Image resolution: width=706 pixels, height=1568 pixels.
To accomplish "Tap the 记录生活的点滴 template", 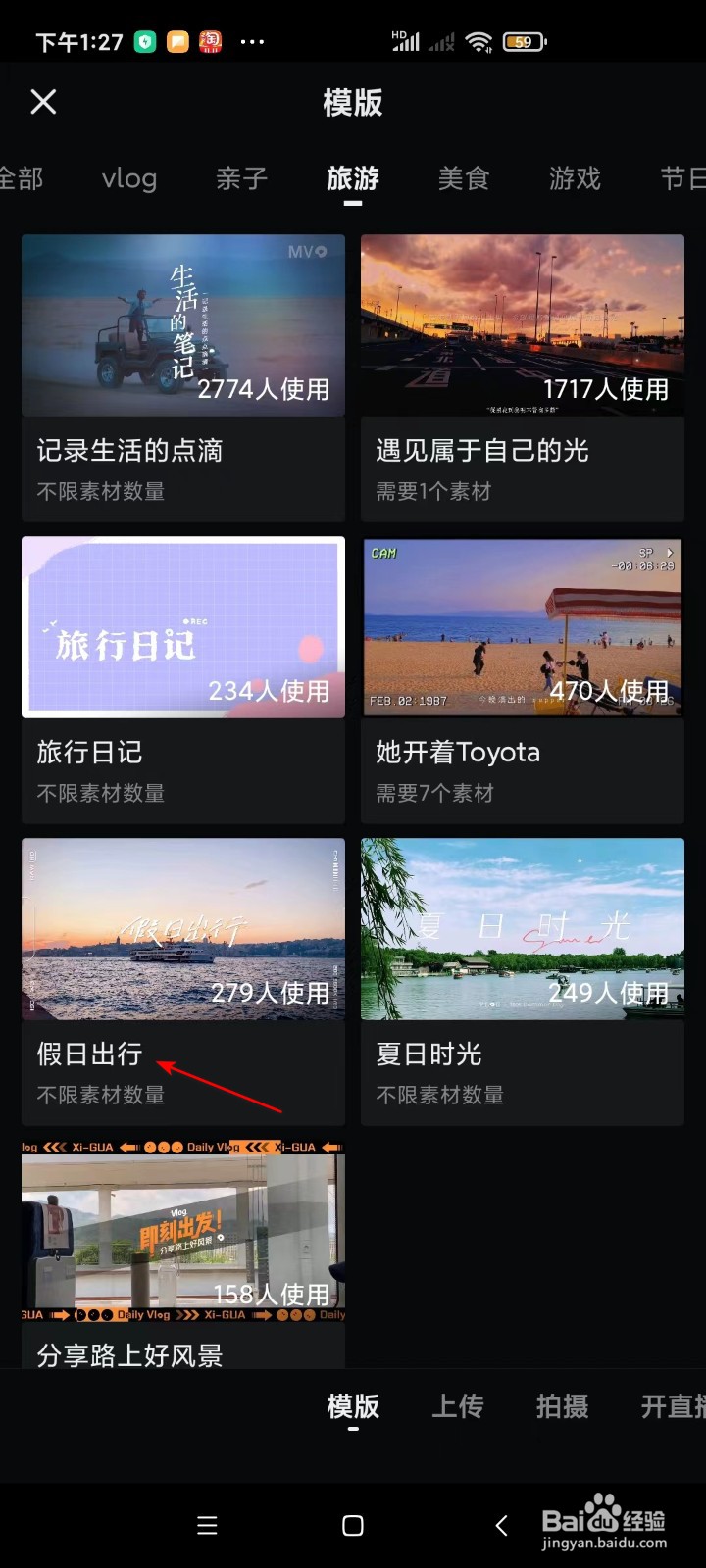I will click(182, 326).
